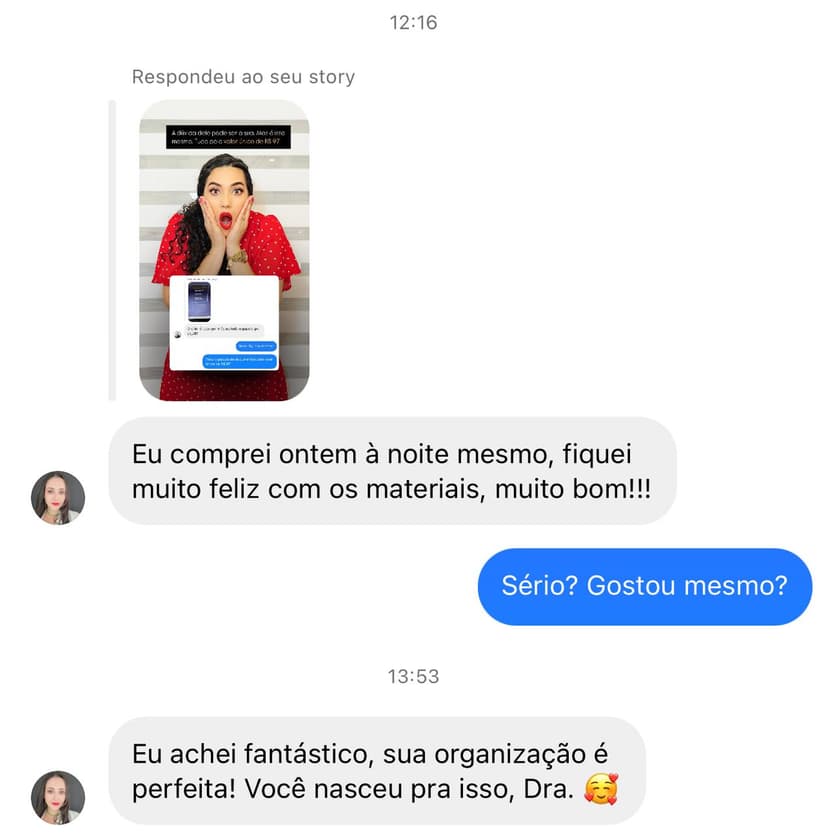The height and width of the screenshot is (836, 828).
Task: Open sender's avatar beside 'Eu achei fantástico' message
Action: [x=58, y=797]
